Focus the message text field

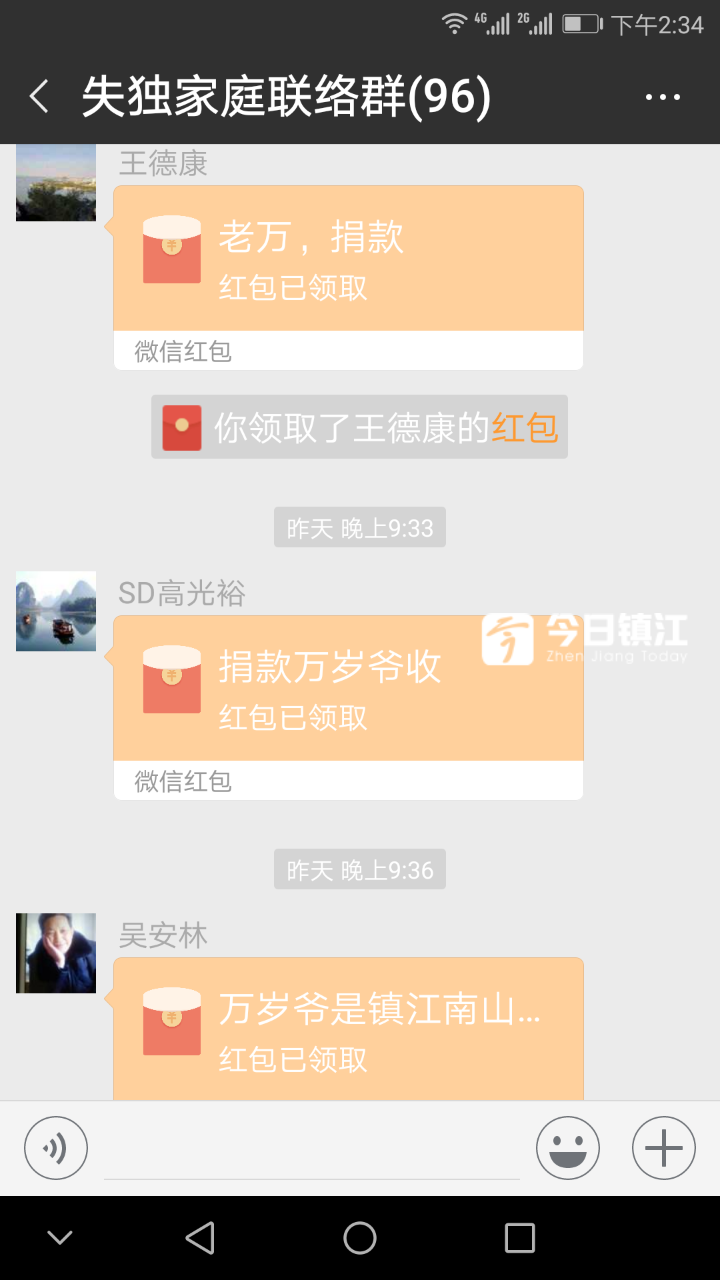click(312, 1150)
